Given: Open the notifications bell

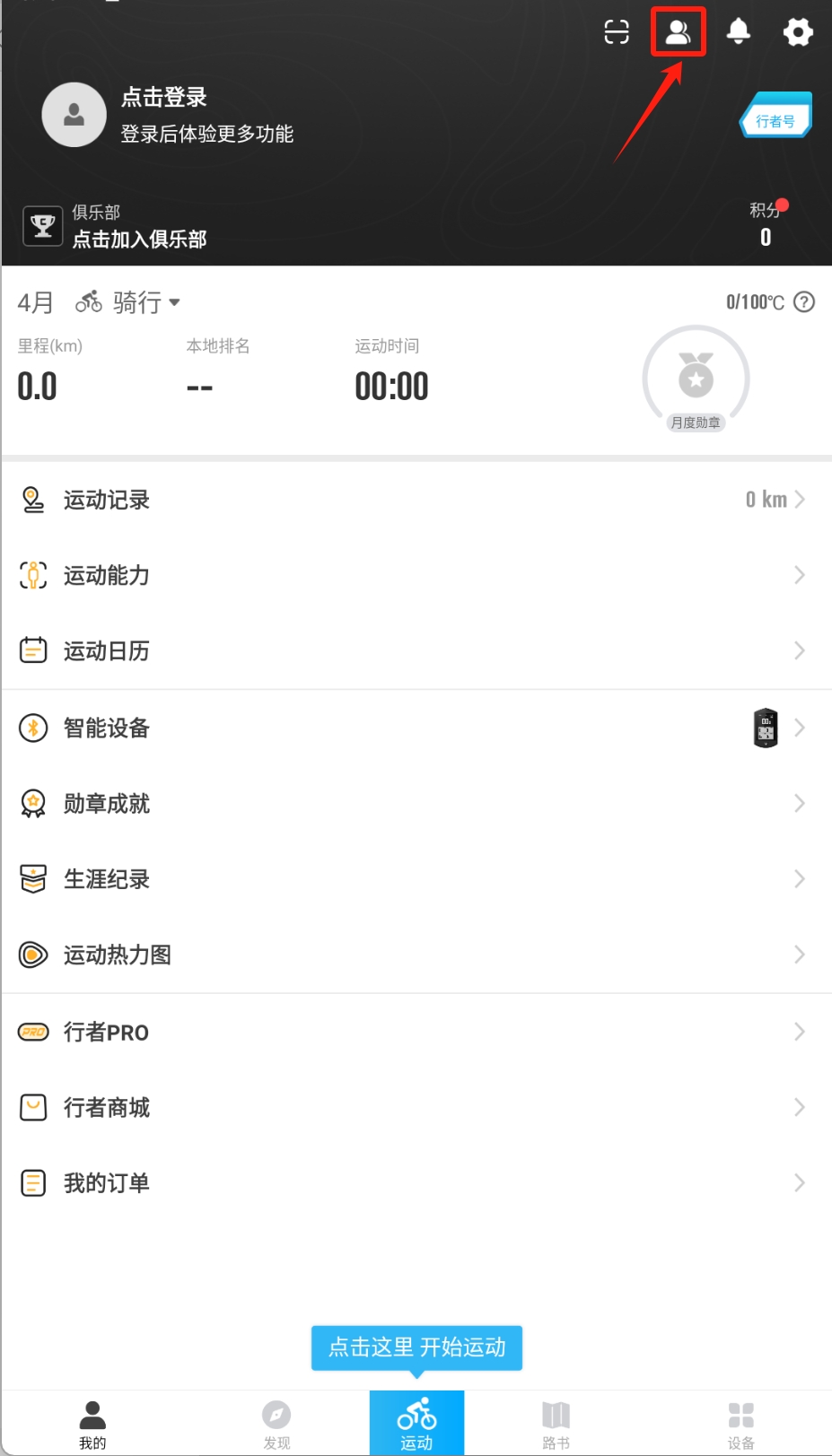Looking at the screenshot, I should (x=738, y=32).
